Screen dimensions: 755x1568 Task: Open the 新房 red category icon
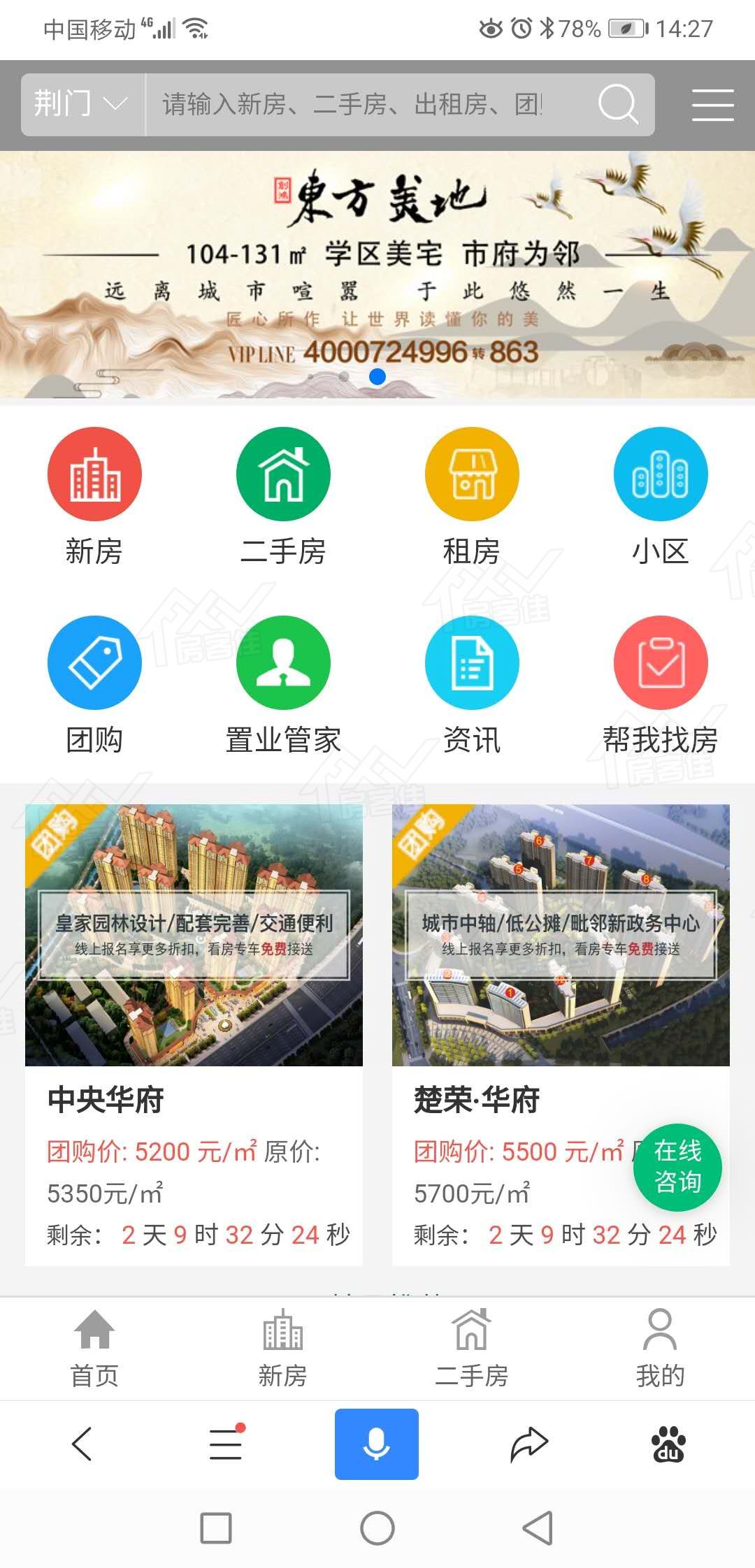pyautogui.click(x=94, y=474)
